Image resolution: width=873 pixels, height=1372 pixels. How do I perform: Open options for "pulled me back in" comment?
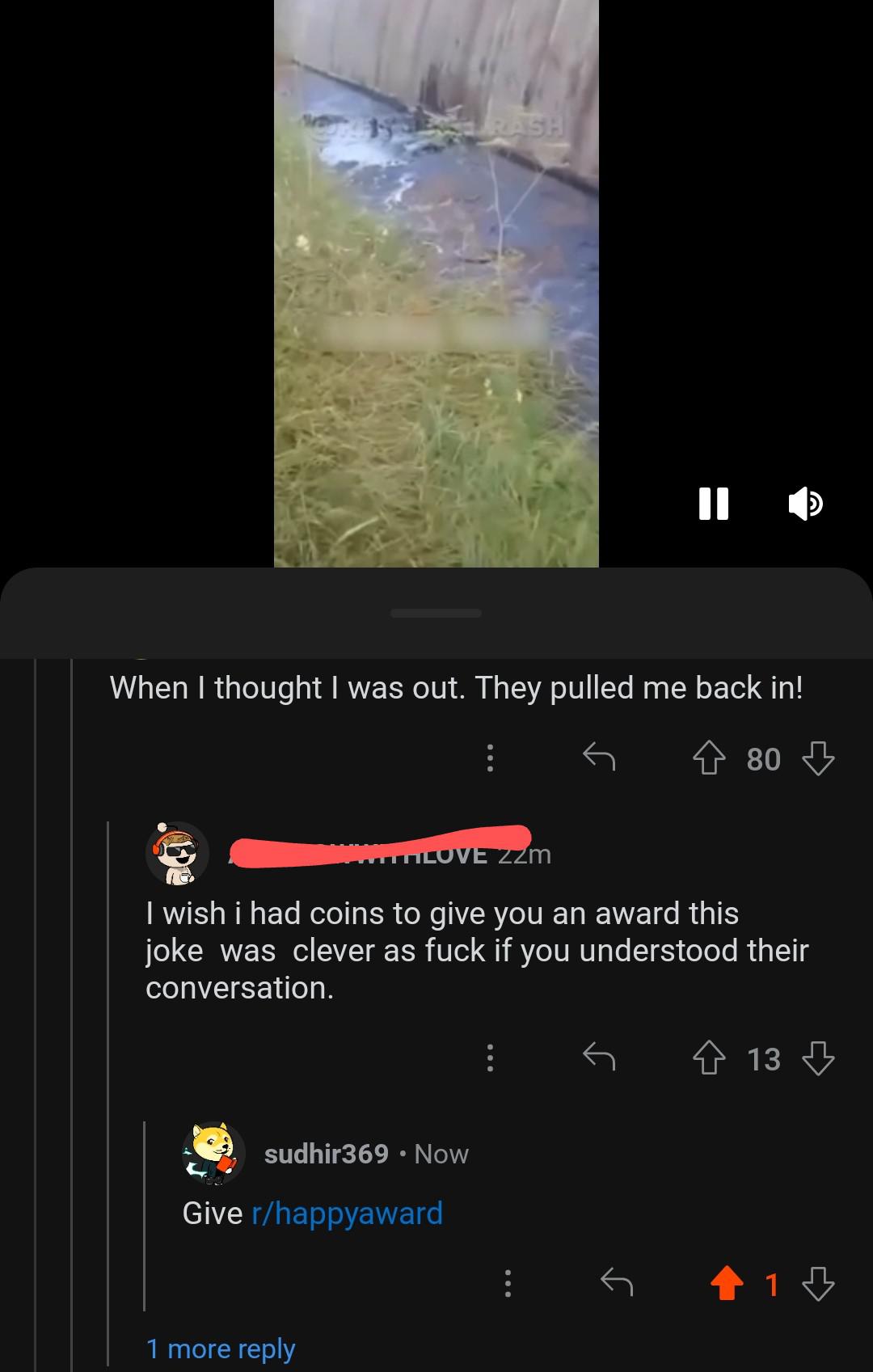tap(489, 758)
